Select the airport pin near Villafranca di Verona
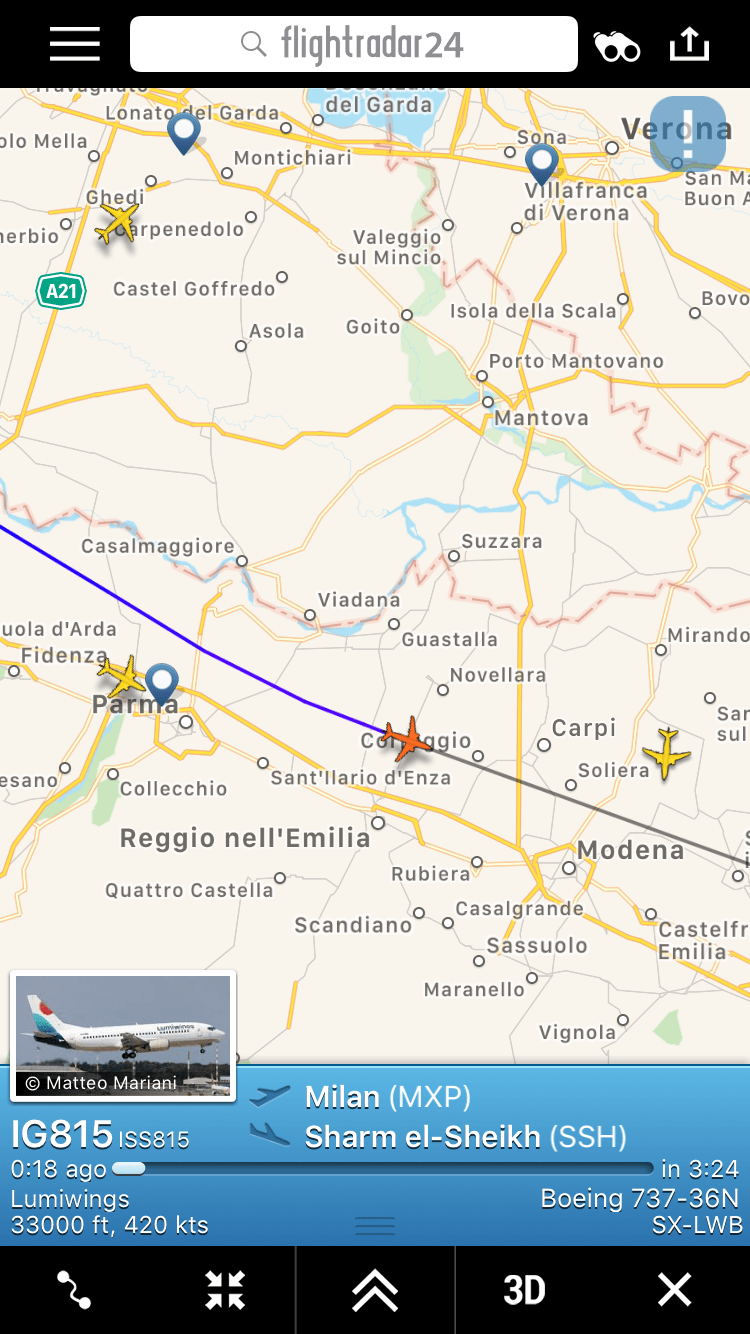Screen dimensions: 750x1334 (541, 163)
